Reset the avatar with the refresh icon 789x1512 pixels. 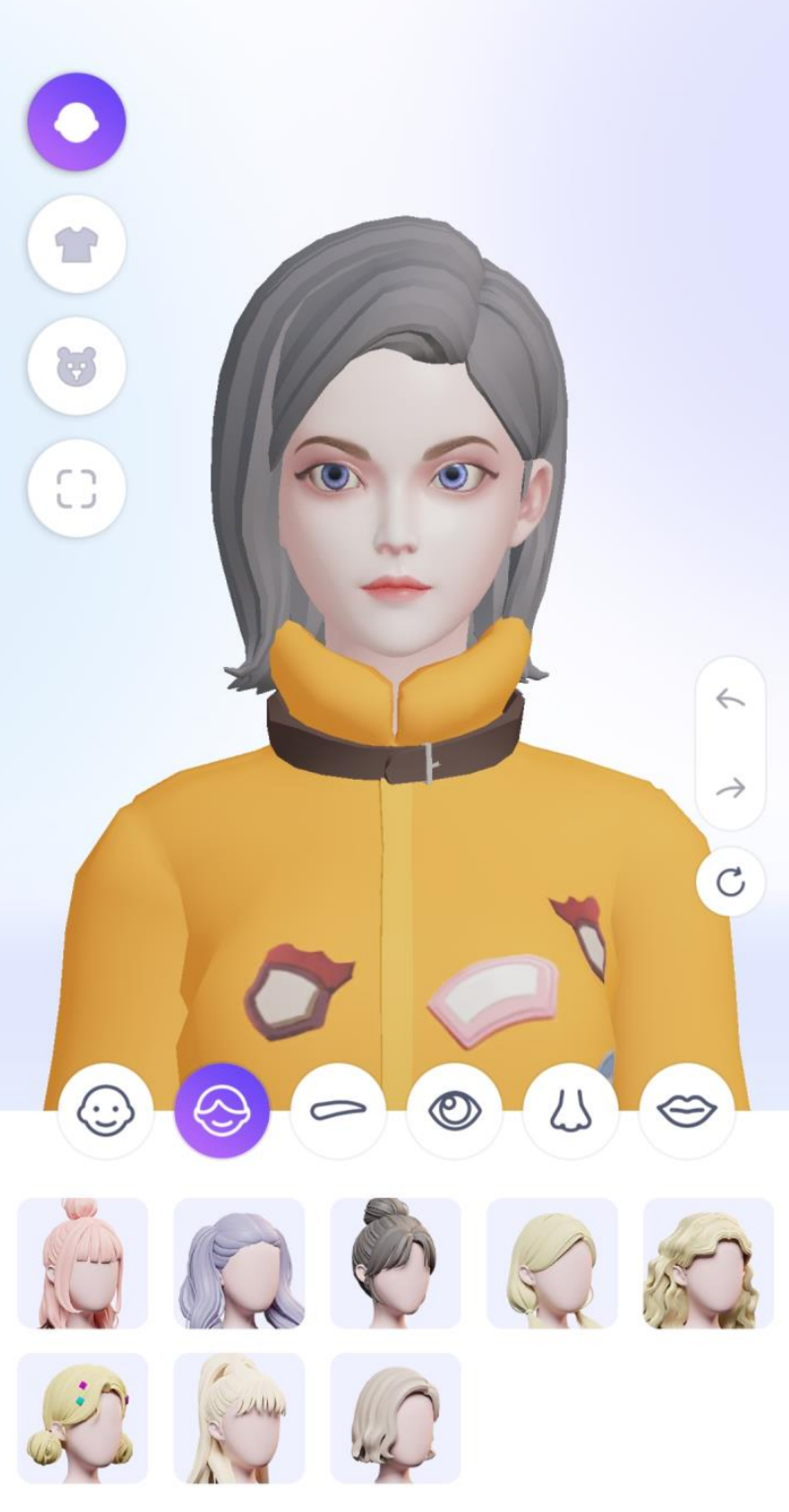point(730,881)
